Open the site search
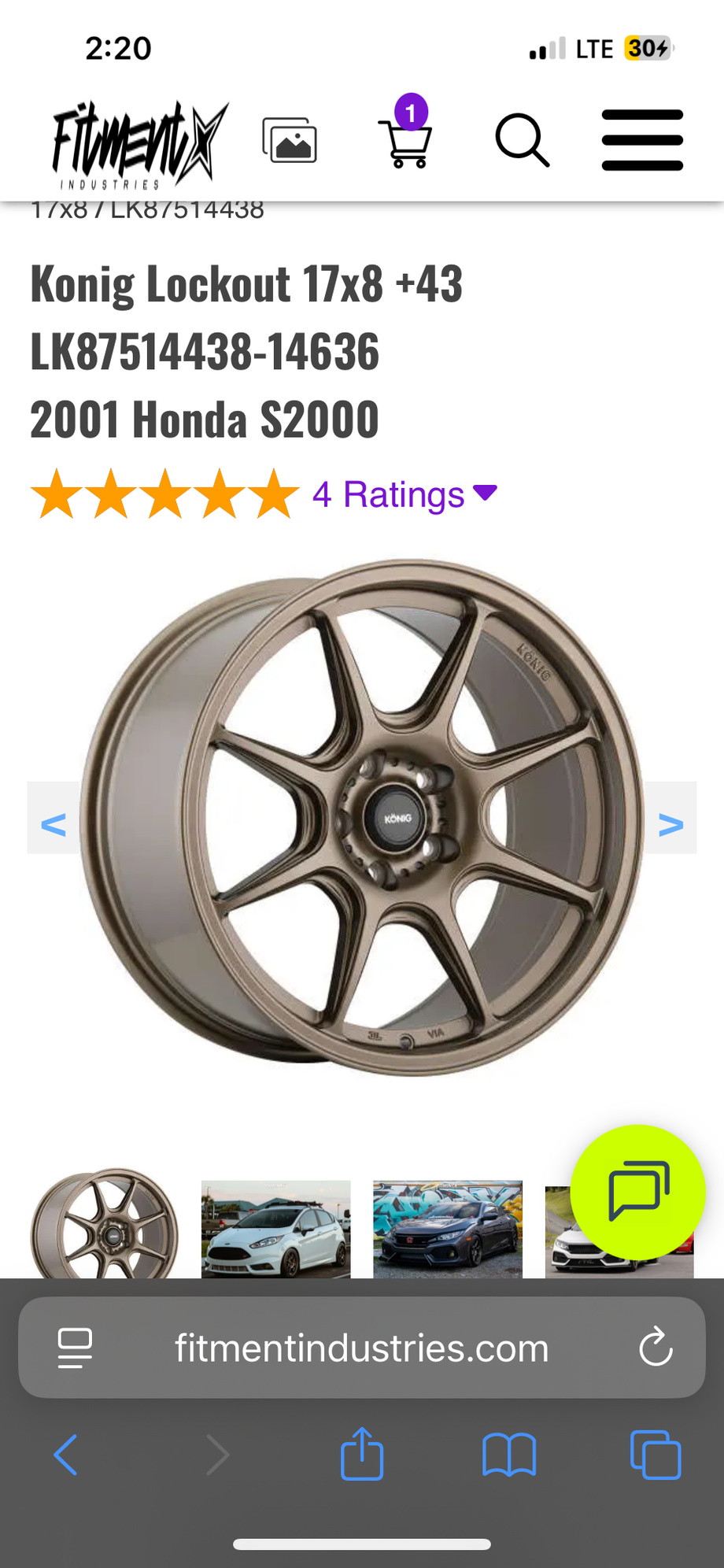This screenshot has width=724, height=1568. coord(522,141)
